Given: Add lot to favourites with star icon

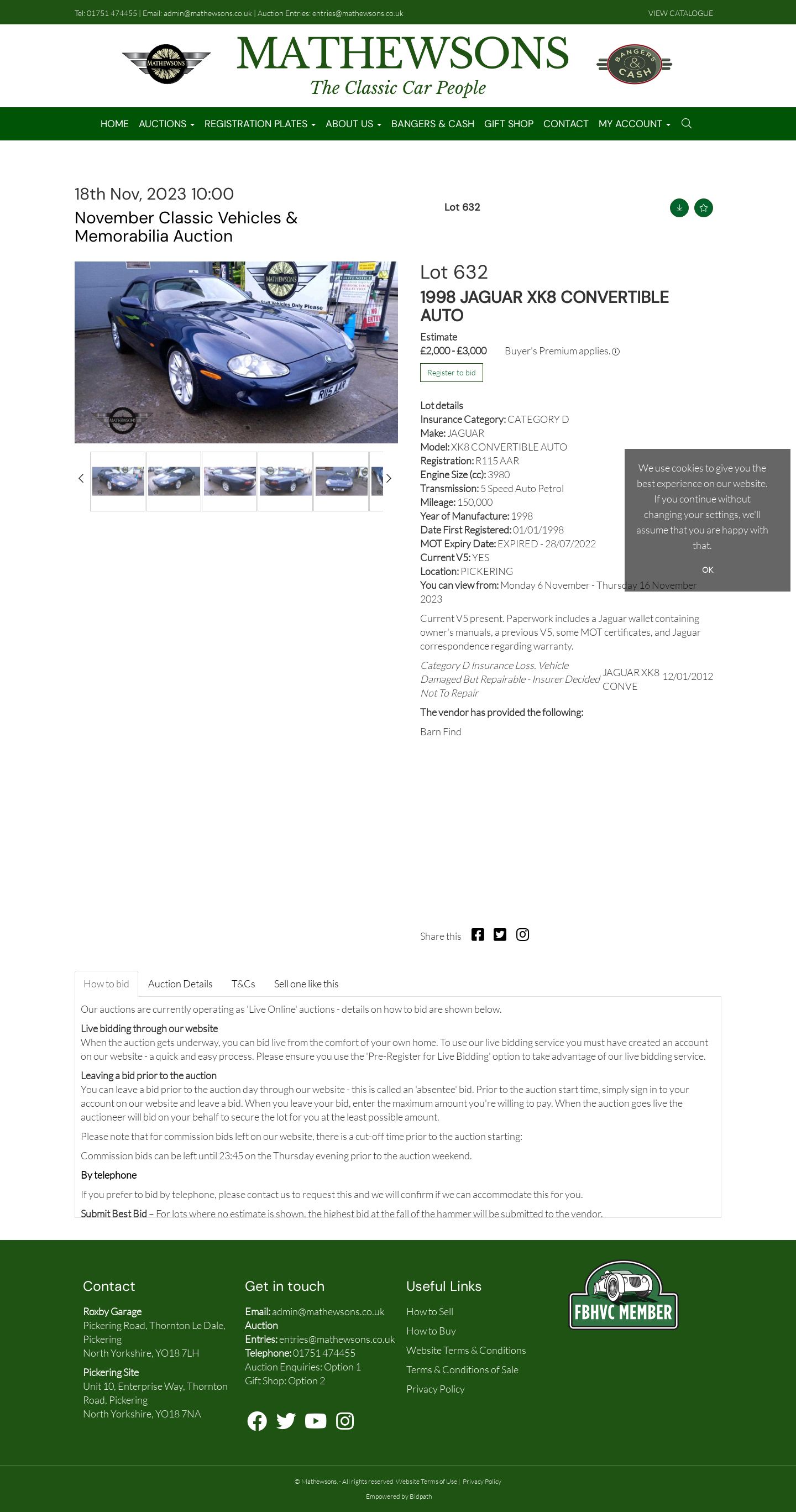Looking at the screenshot, I should click(704, 208).
